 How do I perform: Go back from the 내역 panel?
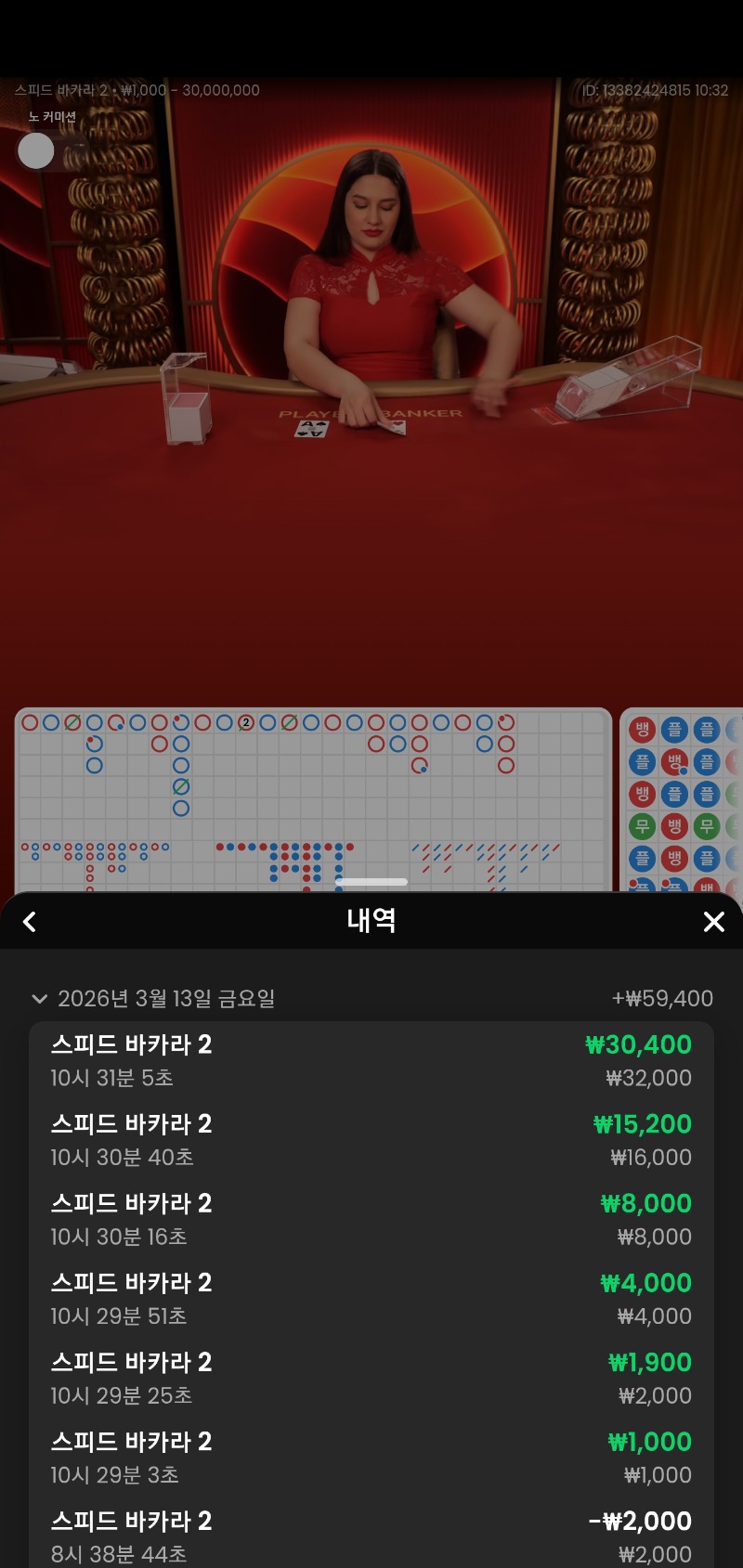pos(30,922)
